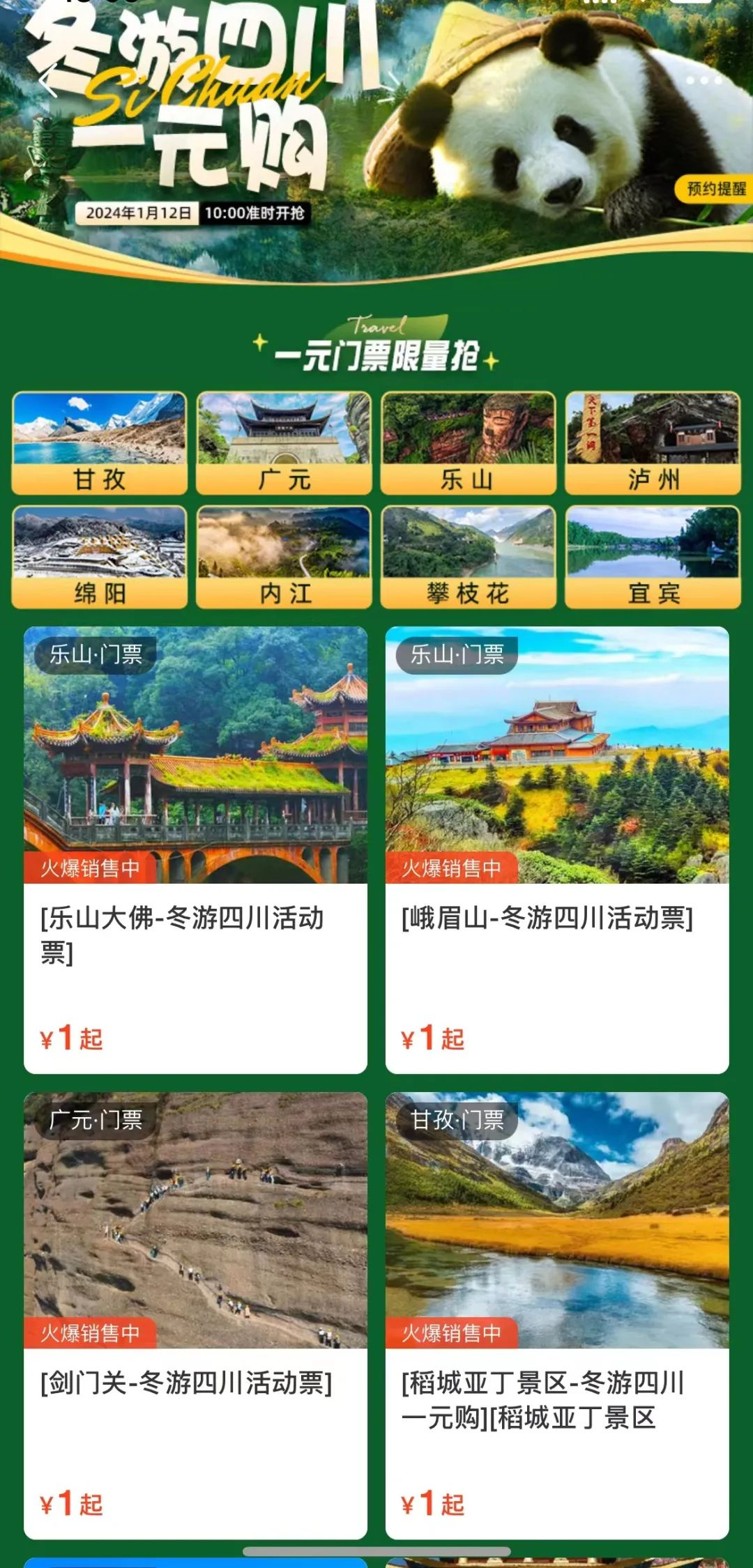Open the 乐山大佛 ticket card
Image resolution: width=753 pixels, height=1568 pixels.
pos(195,849)
